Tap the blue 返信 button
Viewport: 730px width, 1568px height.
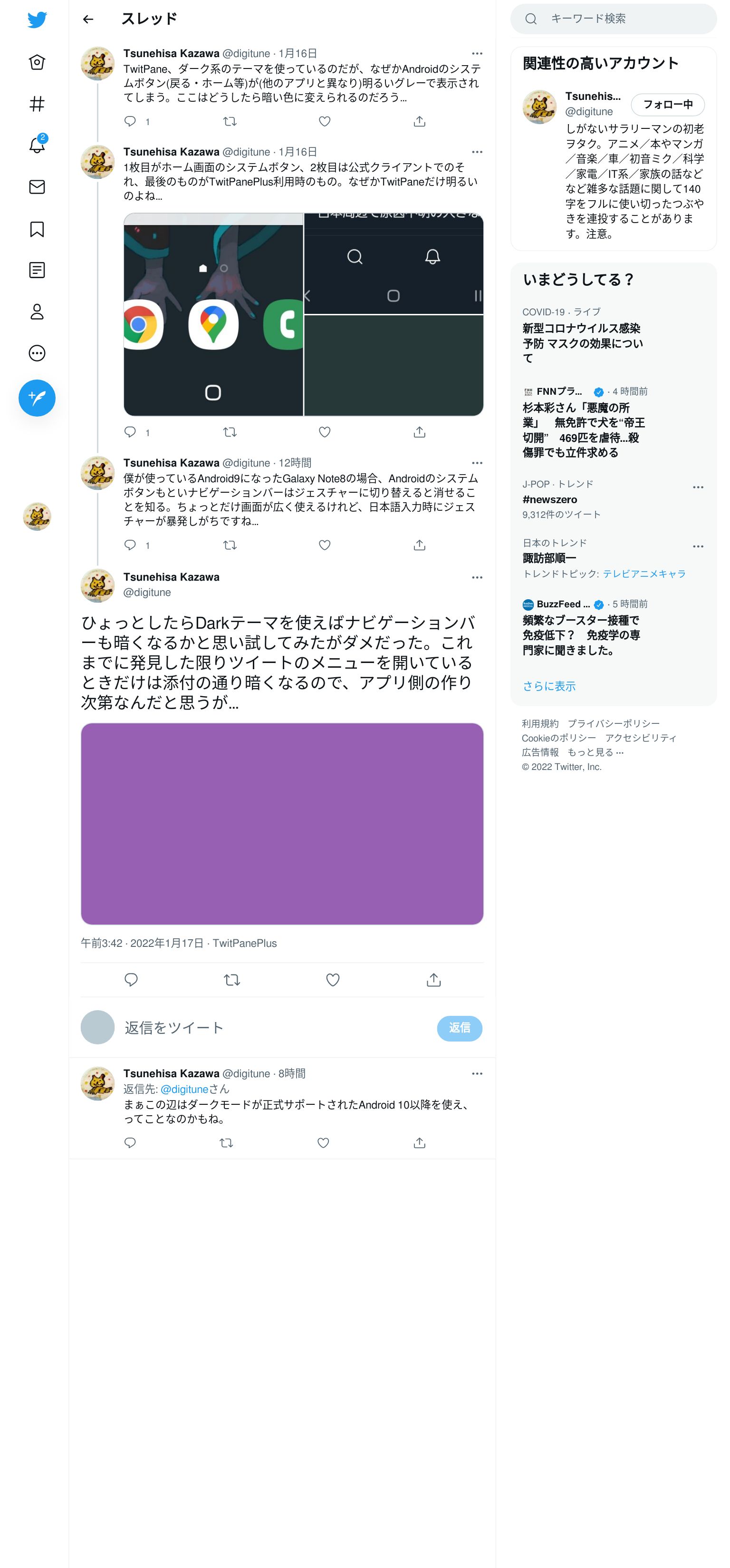pyautogui.click(x=459, y=1027)
